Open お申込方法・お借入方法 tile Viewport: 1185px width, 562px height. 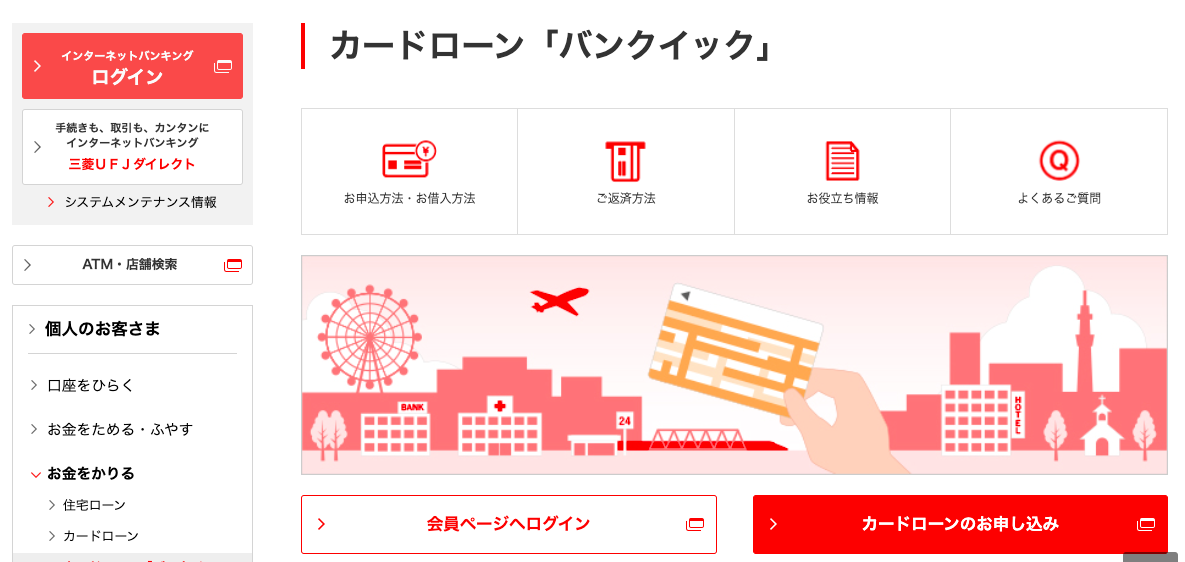409,172
